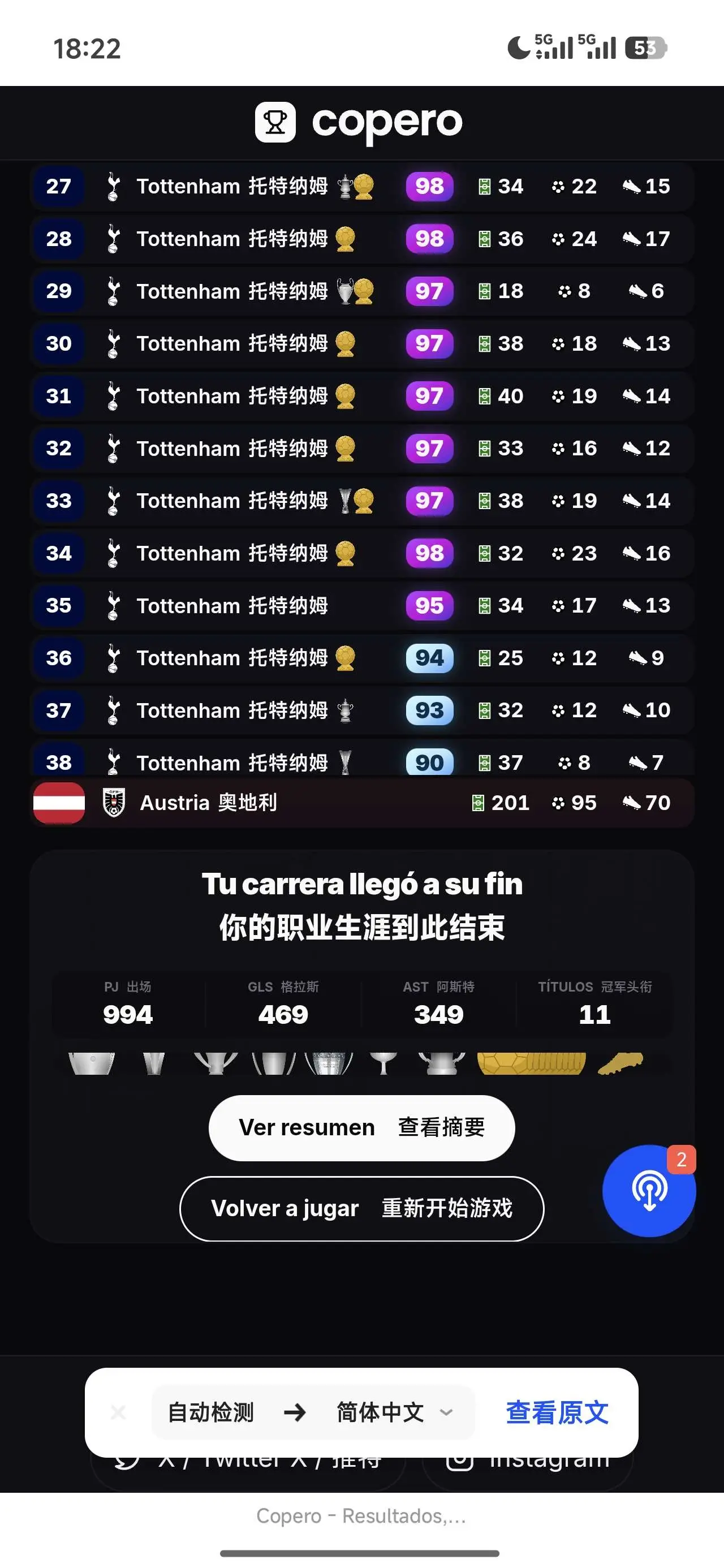Restart the game with Volver a jugar
This screenshot has height=1568, width=724.
[x=361, y=1208]
